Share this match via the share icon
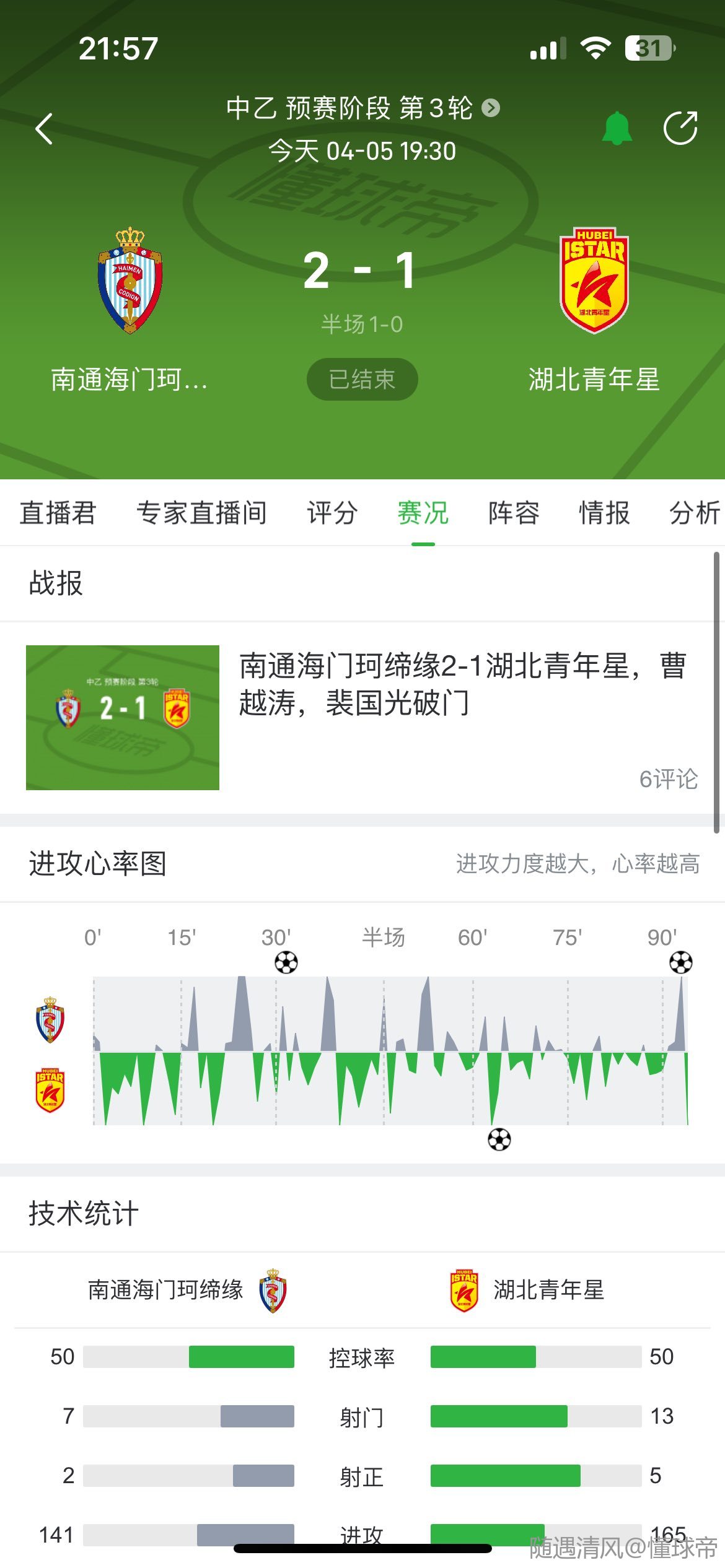The image size is (725, 1568). coord(680,128)
